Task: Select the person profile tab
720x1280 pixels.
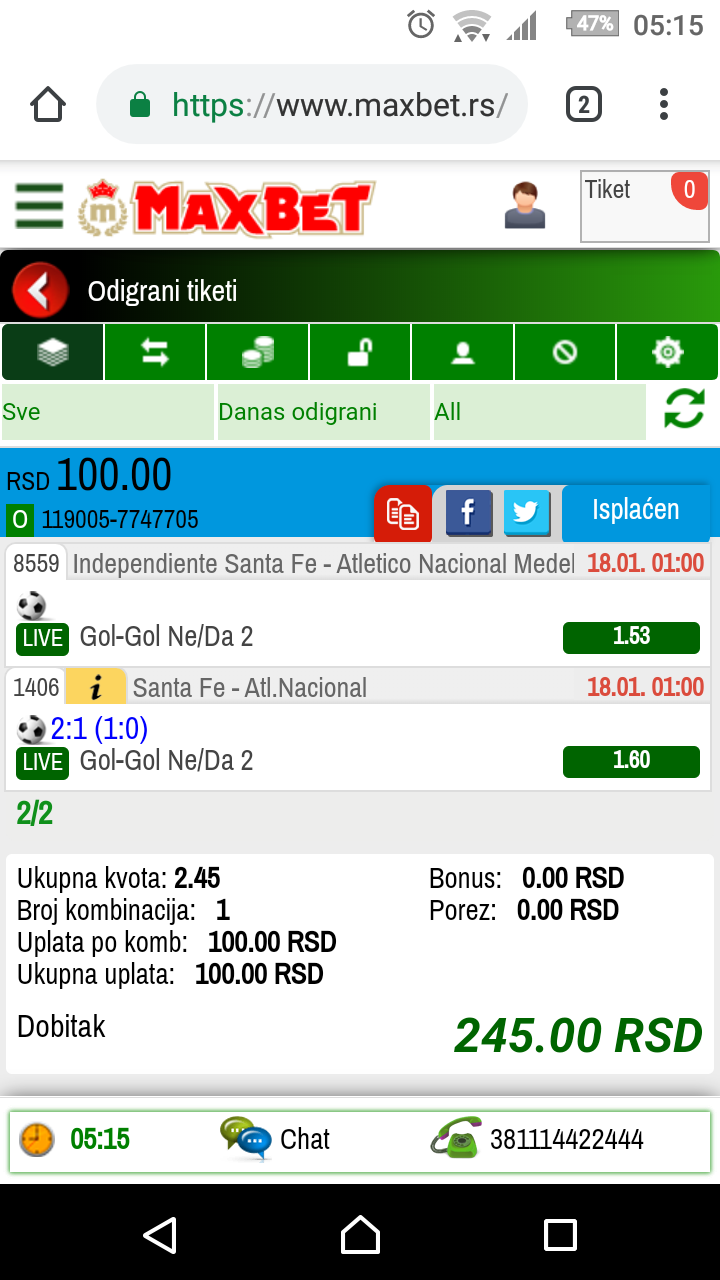Action: click(x=463, y=352)
